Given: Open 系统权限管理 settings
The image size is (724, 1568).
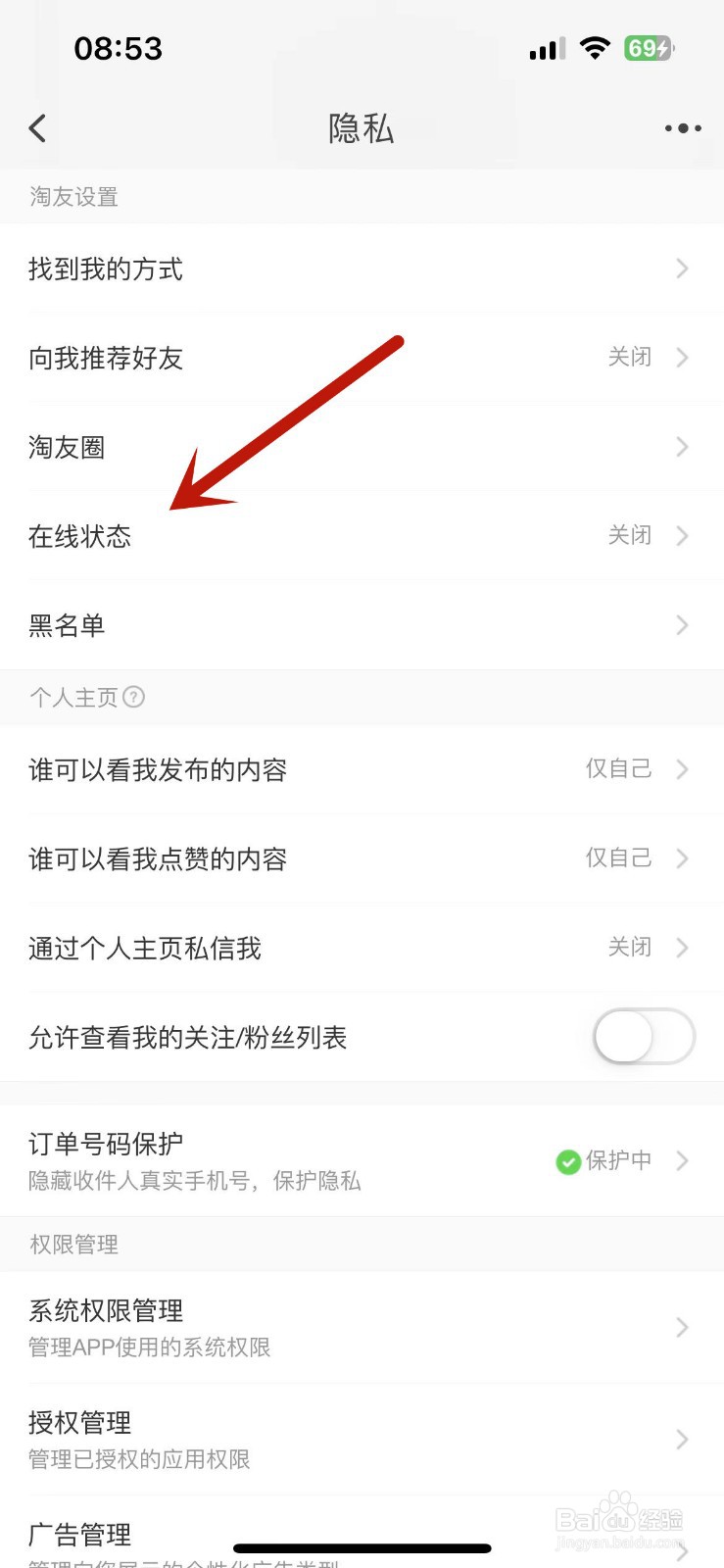Looking at the screenshot, I should [362, 1328].
